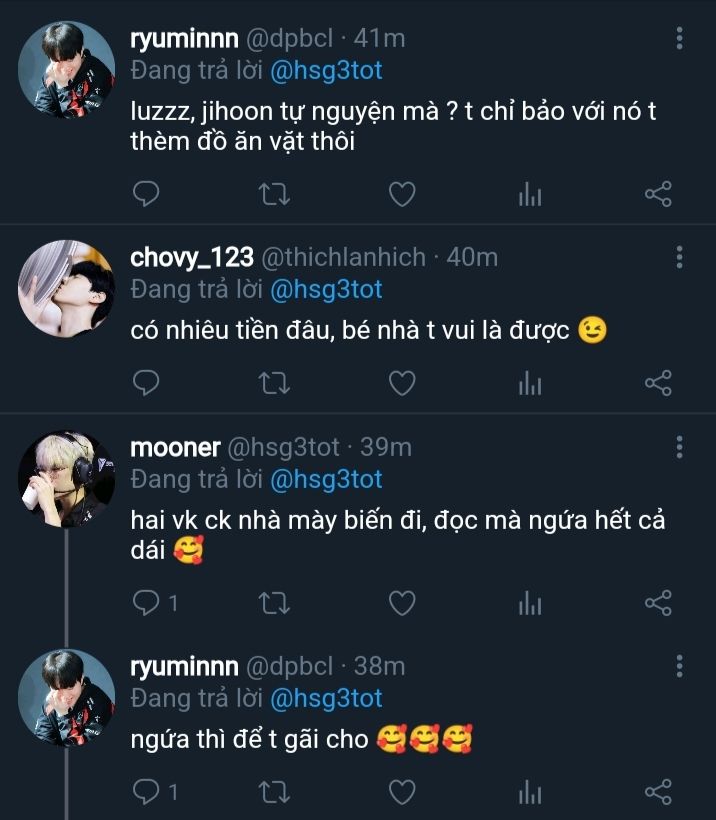Like chovy_123's reply

pyautogui.click(x=401, y=383)
